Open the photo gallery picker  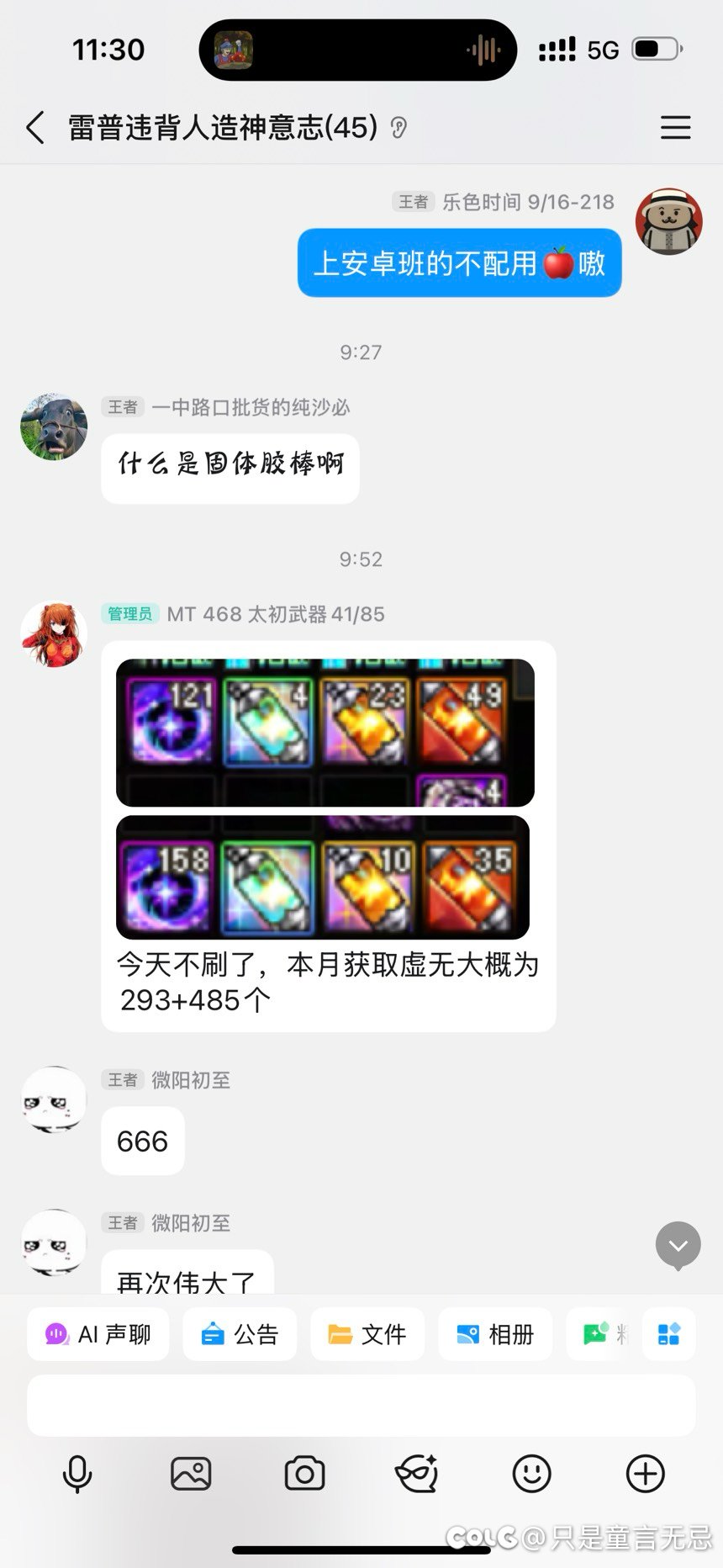(191, 1474)
